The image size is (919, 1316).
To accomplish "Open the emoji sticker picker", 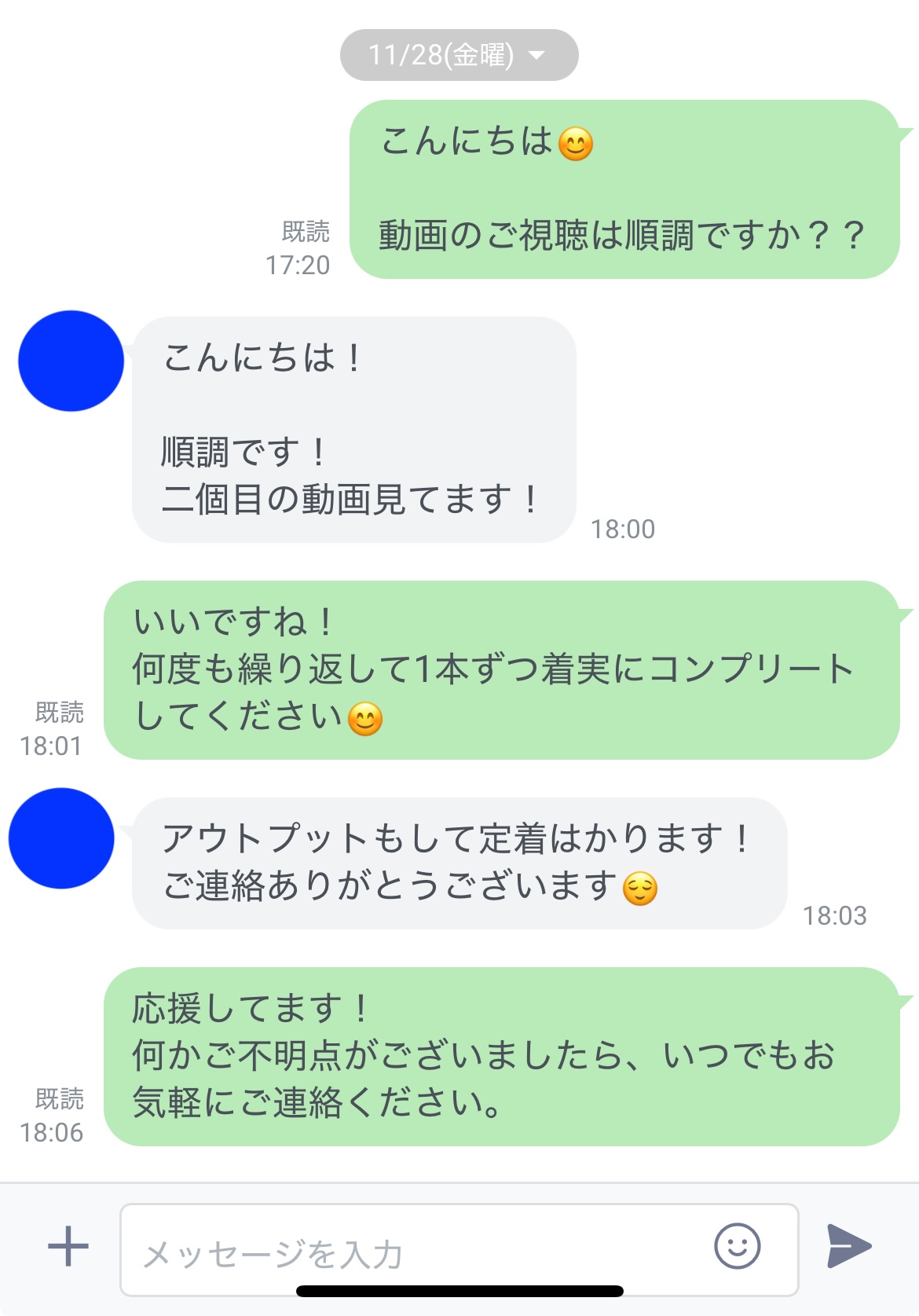I will (x=737, y=1246).
